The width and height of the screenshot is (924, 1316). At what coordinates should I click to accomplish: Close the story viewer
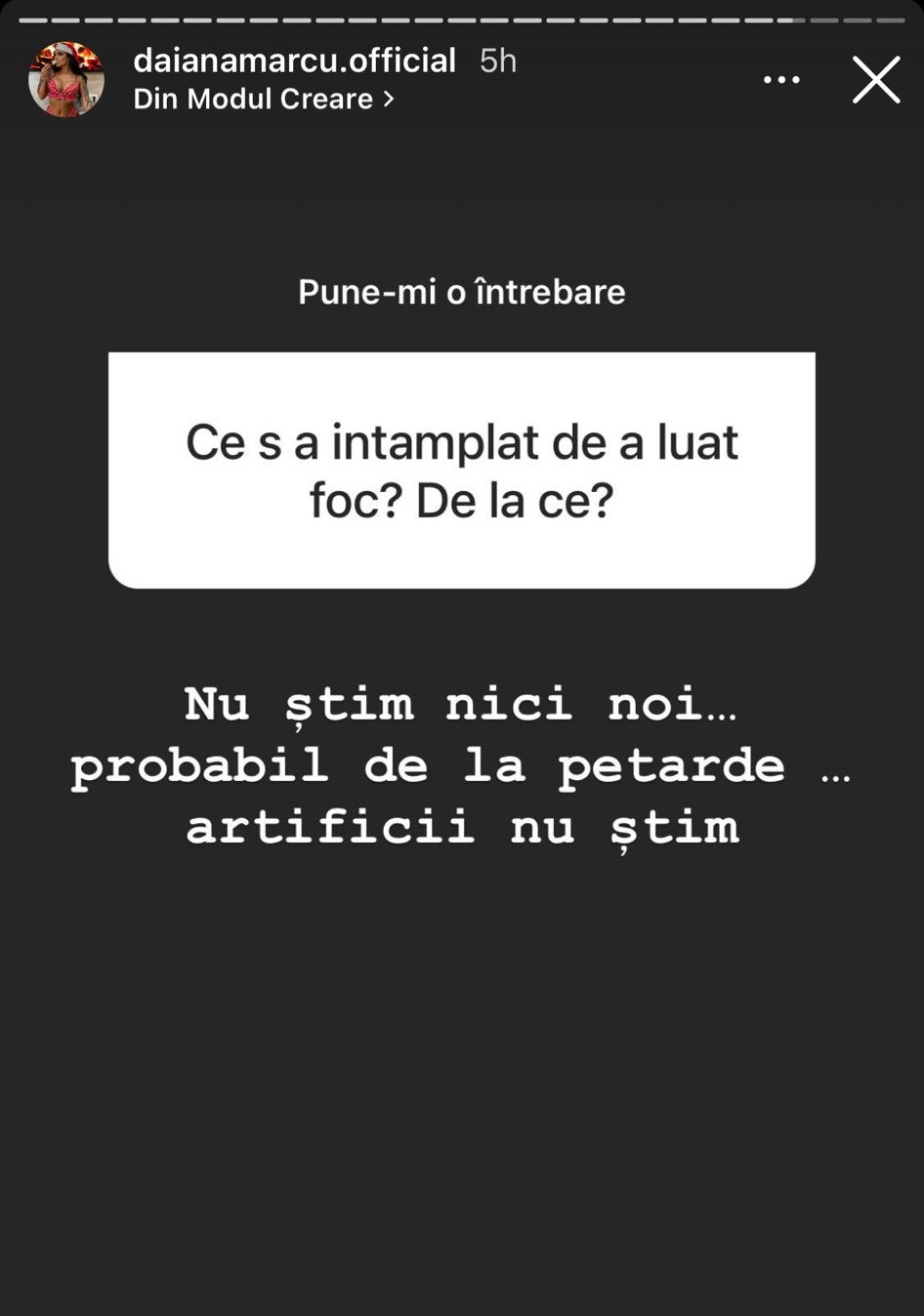click(875, 80)
